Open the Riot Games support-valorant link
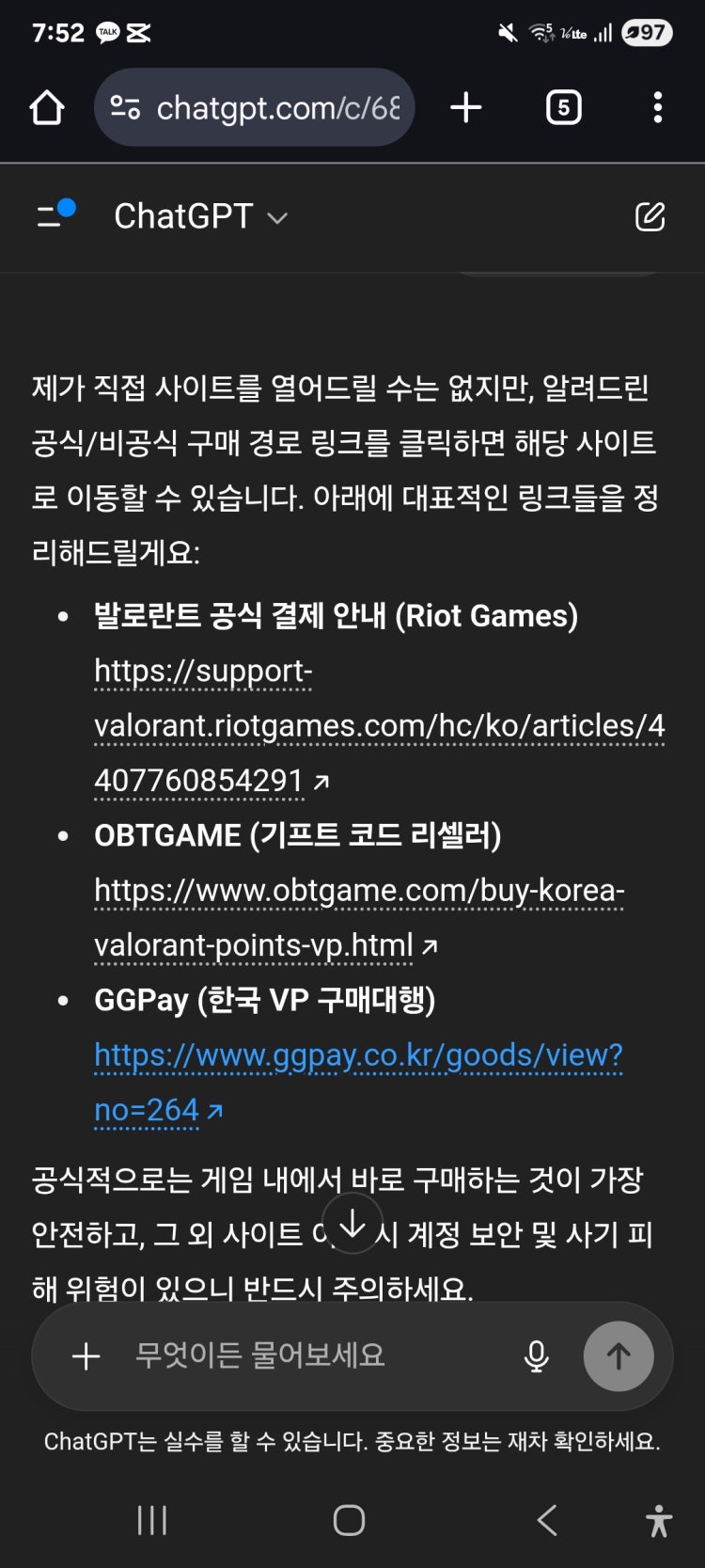 coord(378,726)
